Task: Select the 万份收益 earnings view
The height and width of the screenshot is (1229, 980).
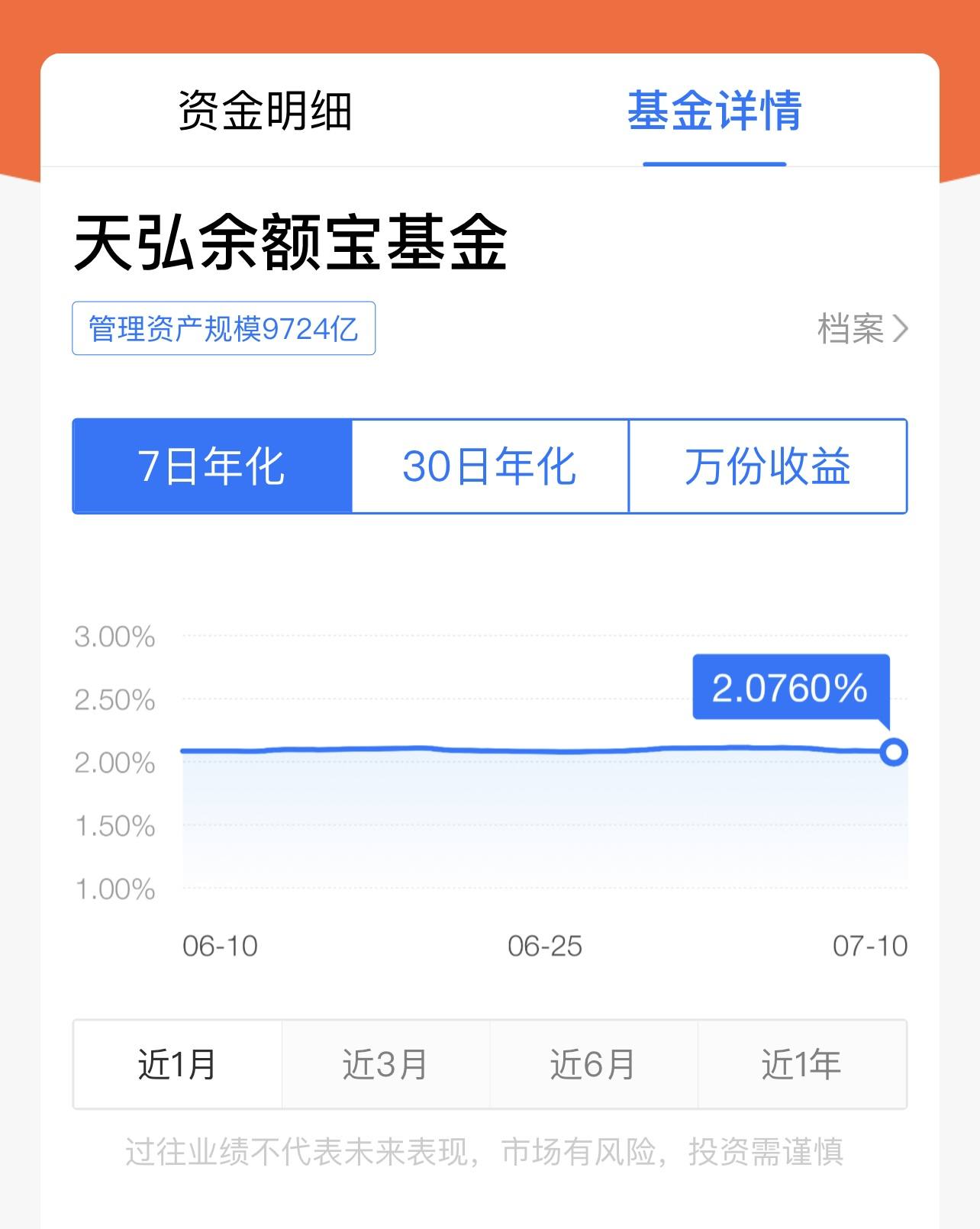Action: pos(767,466)
